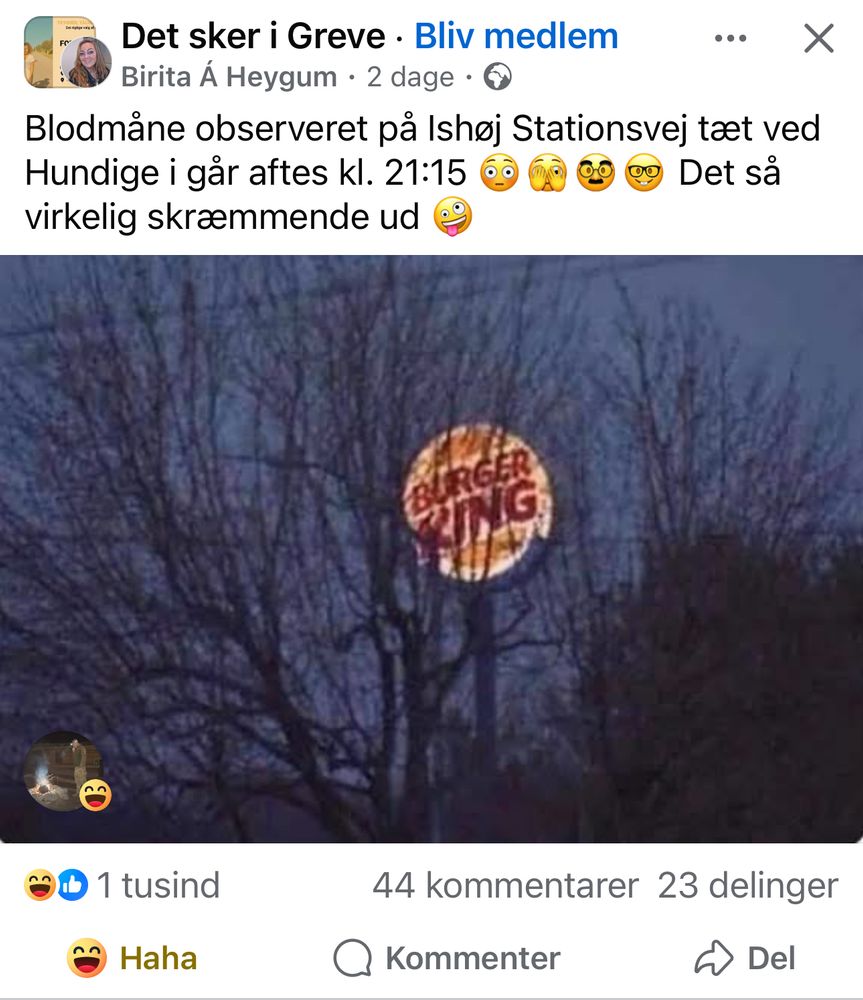
Task: Open the Burger King moon photo
Action: click(431, 548)
